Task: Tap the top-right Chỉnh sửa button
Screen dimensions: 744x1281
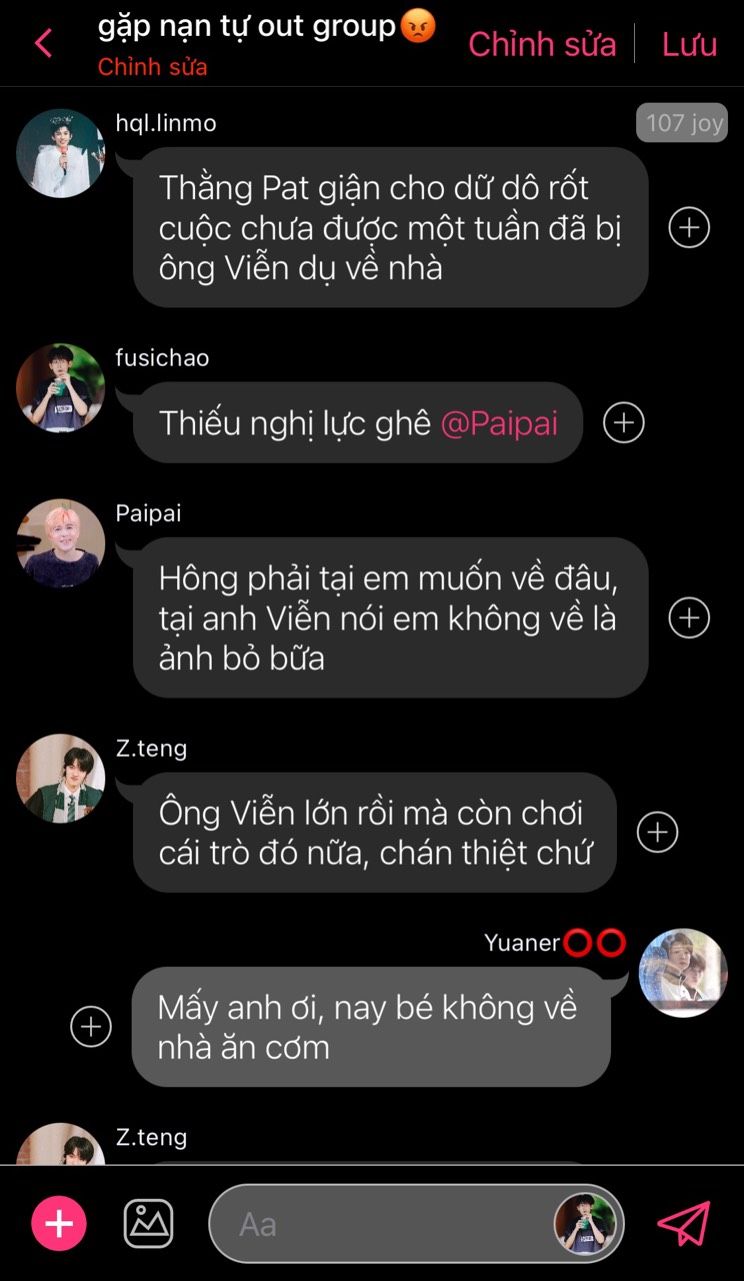Action: click(542, 44)
